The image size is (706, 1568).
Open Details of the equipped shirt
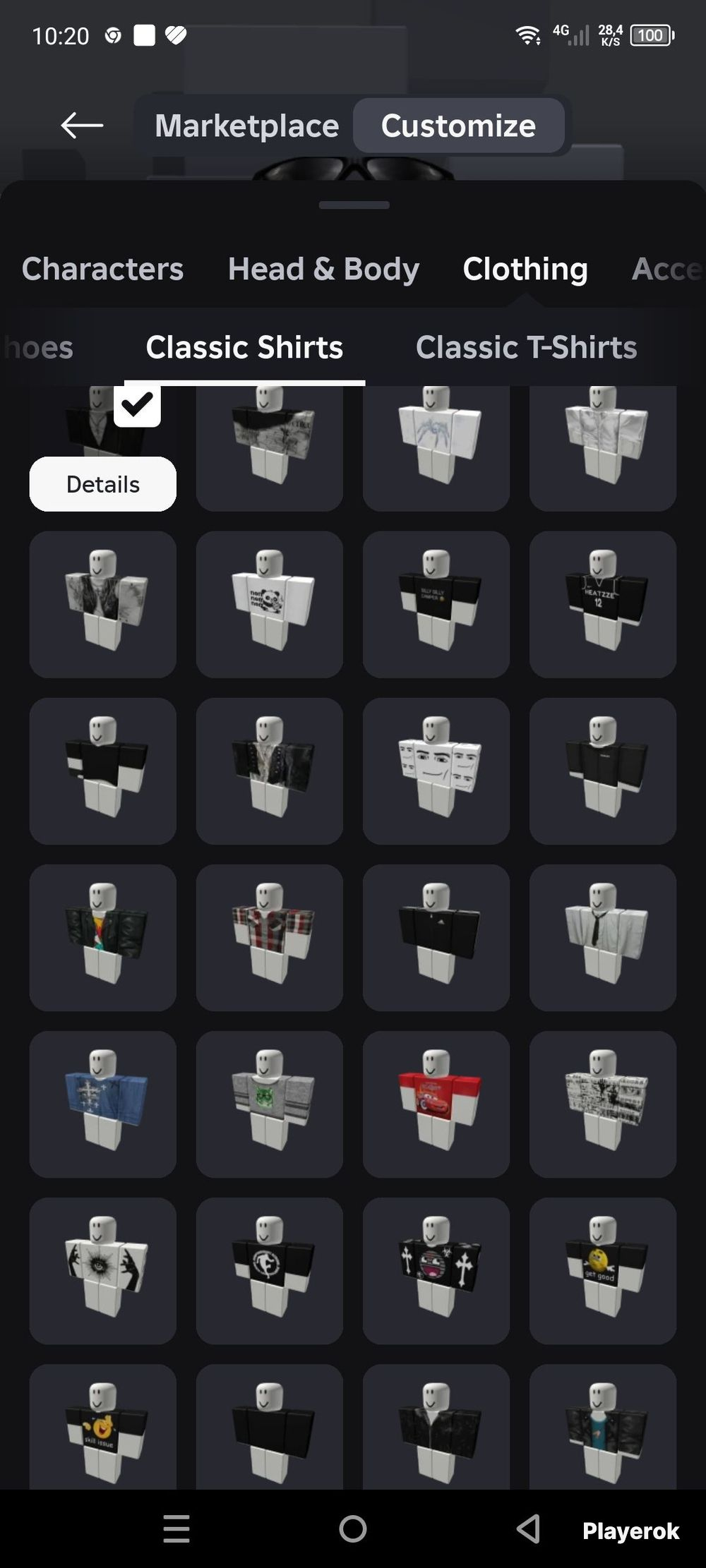[103, 484]
